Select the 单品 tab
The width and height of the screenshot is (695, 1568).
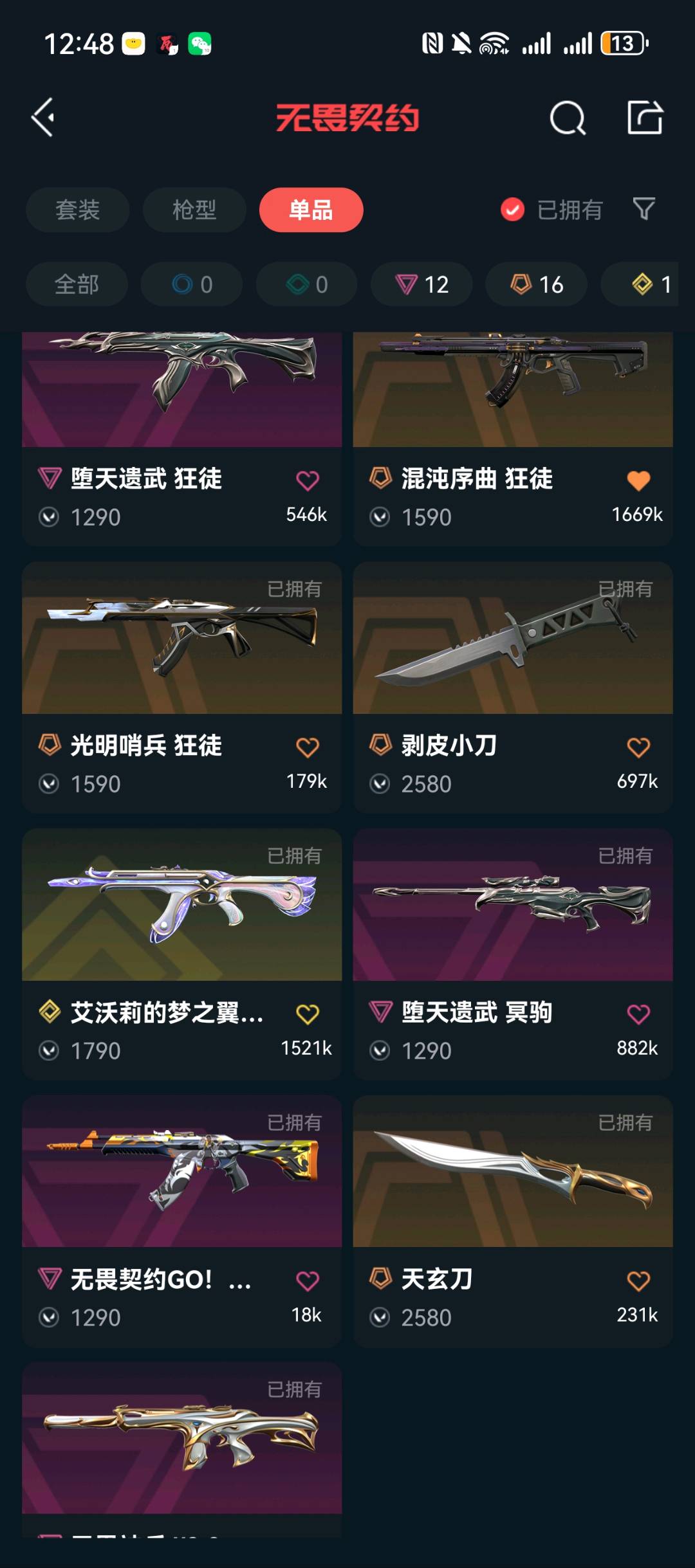coord(311,210)
